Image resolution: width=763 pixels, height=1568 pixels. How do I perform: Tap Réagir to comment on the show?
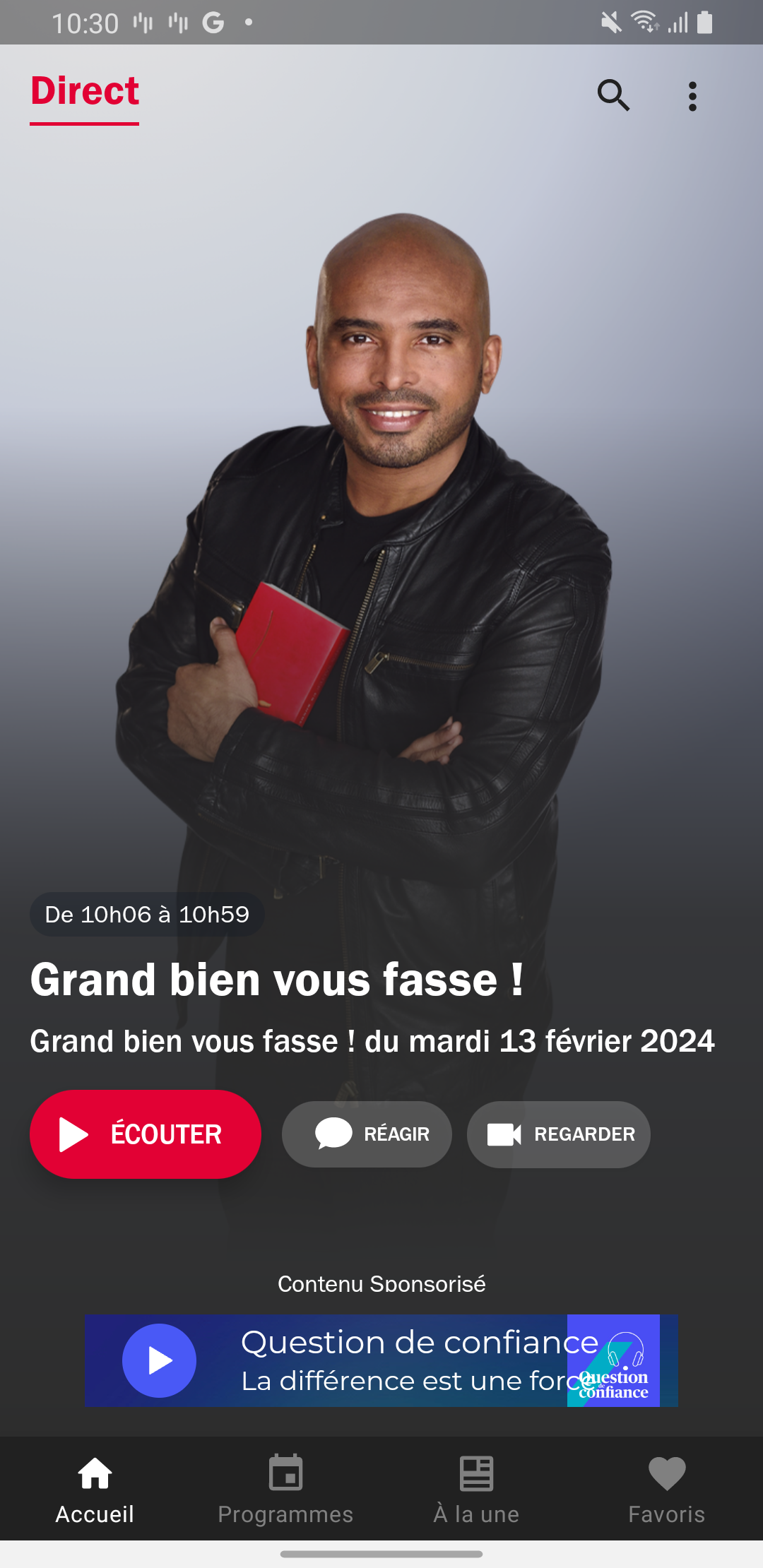pyautogui.click(x=367, y=1134)
